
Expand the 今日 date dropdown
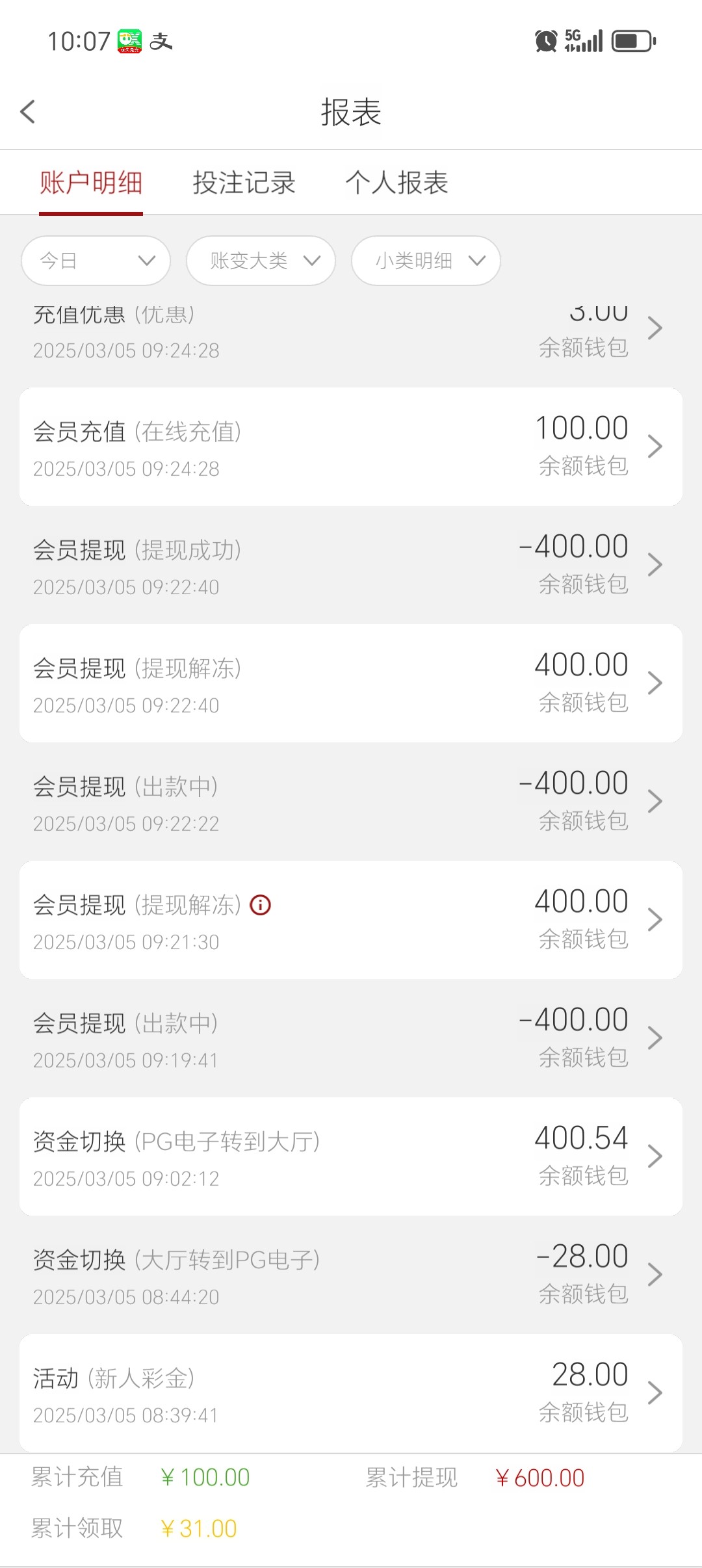(96, 261)
